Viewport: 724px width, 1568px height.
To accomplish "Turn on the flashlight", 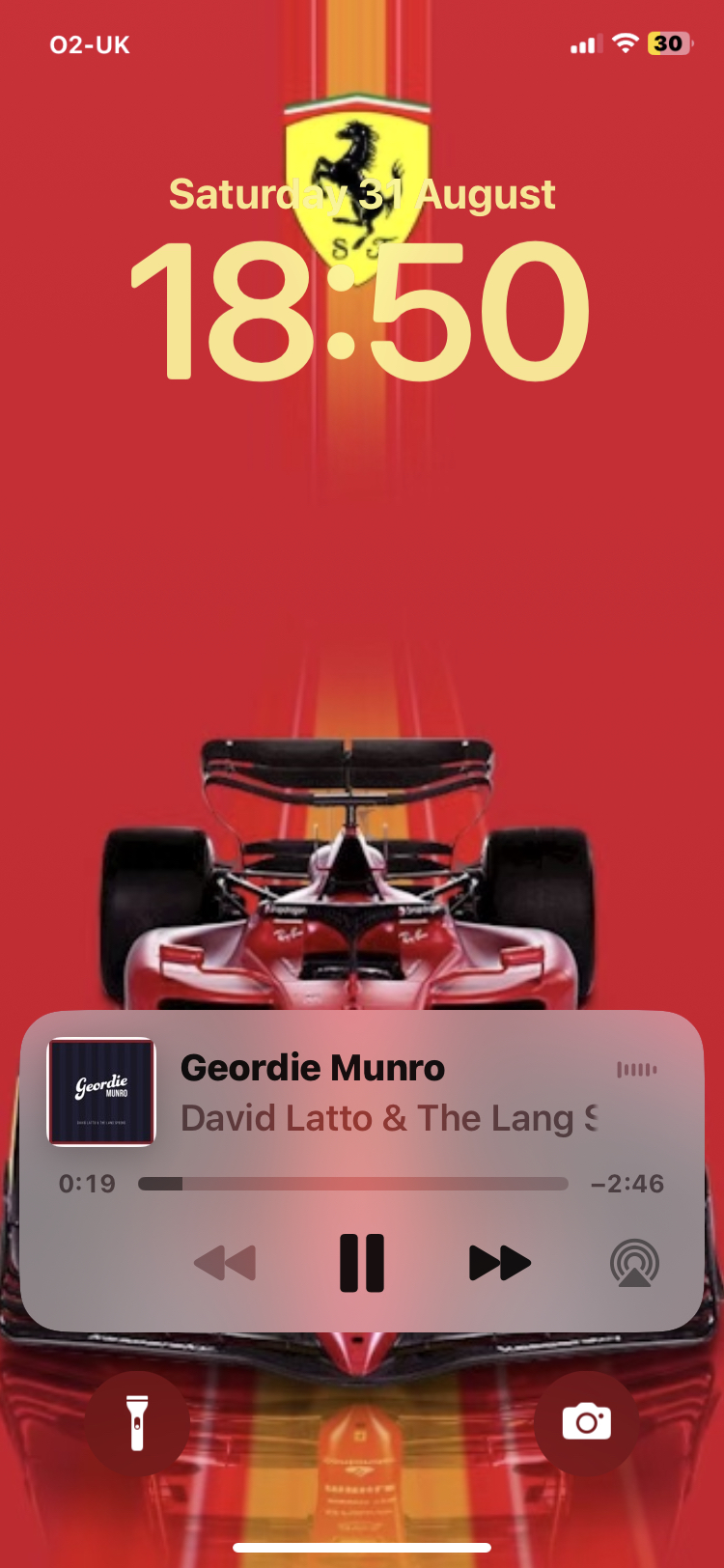I will [x=137, y=1422].
